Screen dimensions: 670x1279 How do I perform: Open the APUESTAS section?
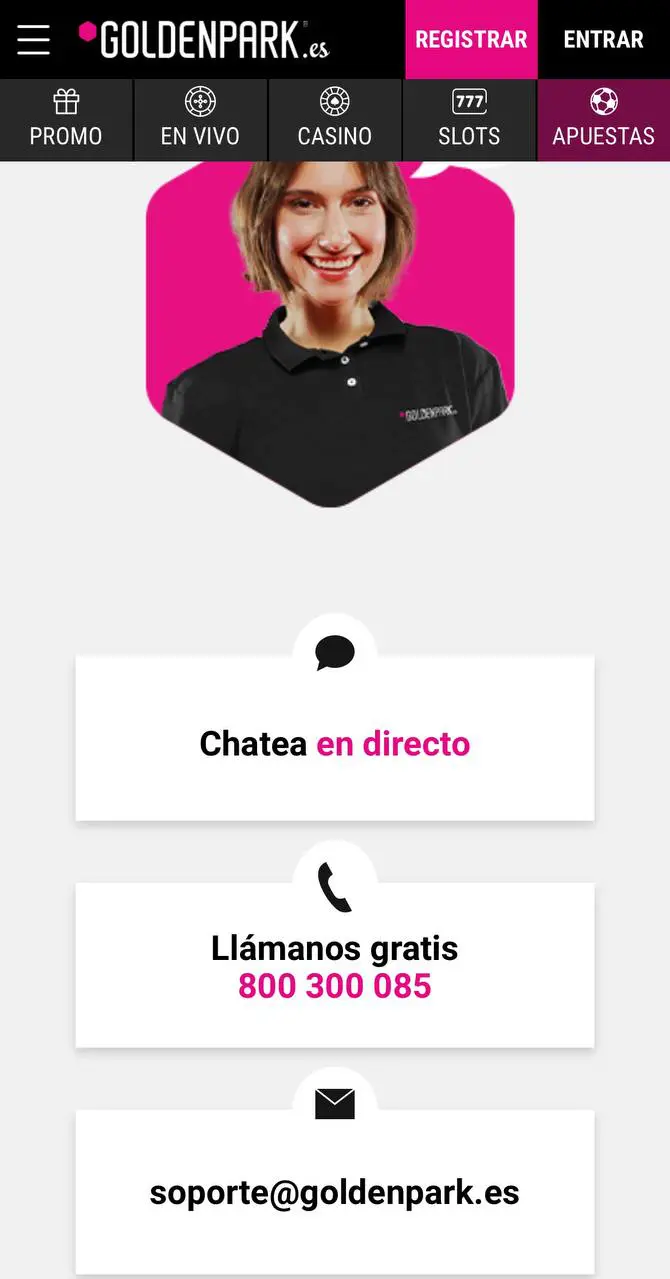pos(603,120)
